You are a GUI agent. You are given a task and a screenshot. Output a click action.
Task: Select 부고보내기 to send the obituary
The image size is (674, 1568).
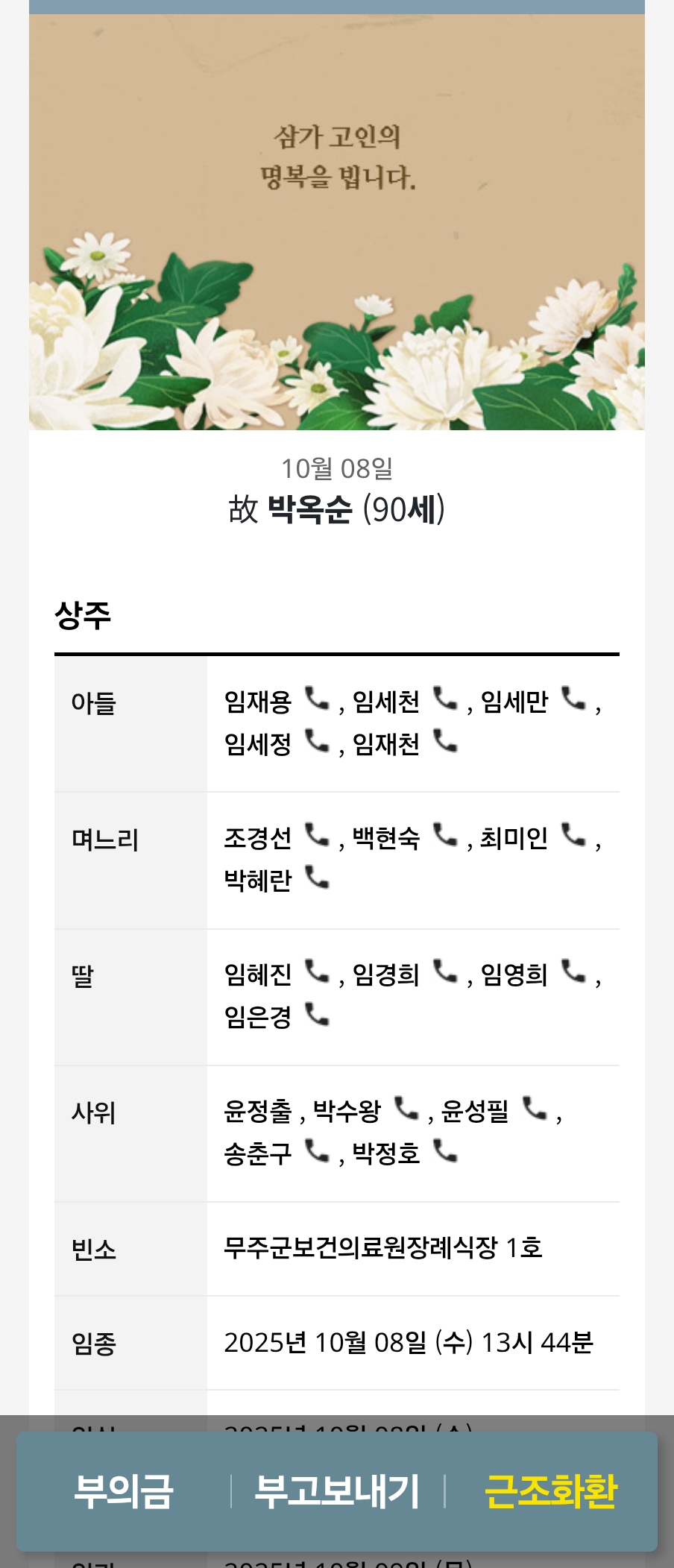click(337, 1491)
